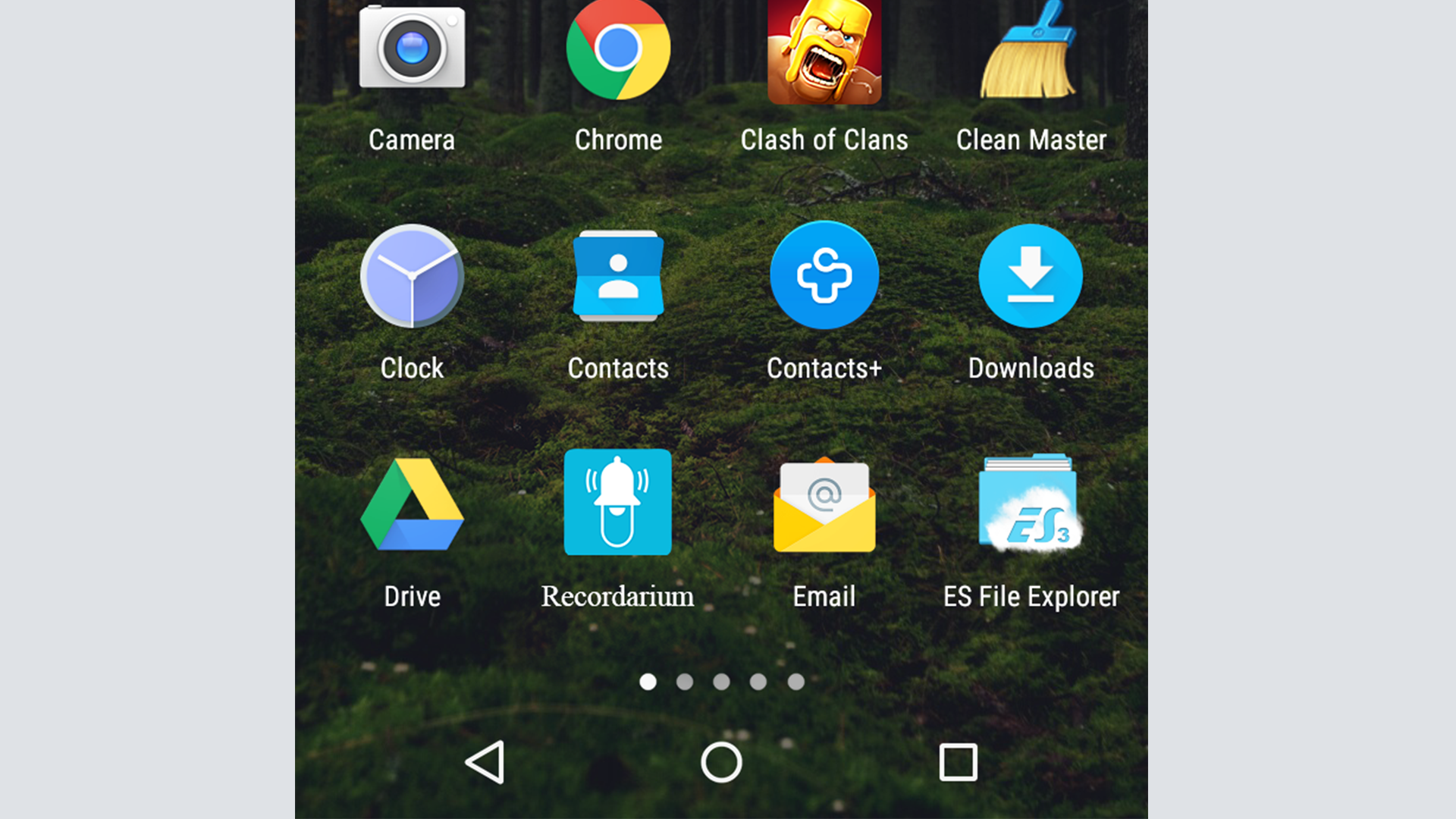Open Clean Master
Viewport: 1456px width, 819px height.
pos(1031,52)
